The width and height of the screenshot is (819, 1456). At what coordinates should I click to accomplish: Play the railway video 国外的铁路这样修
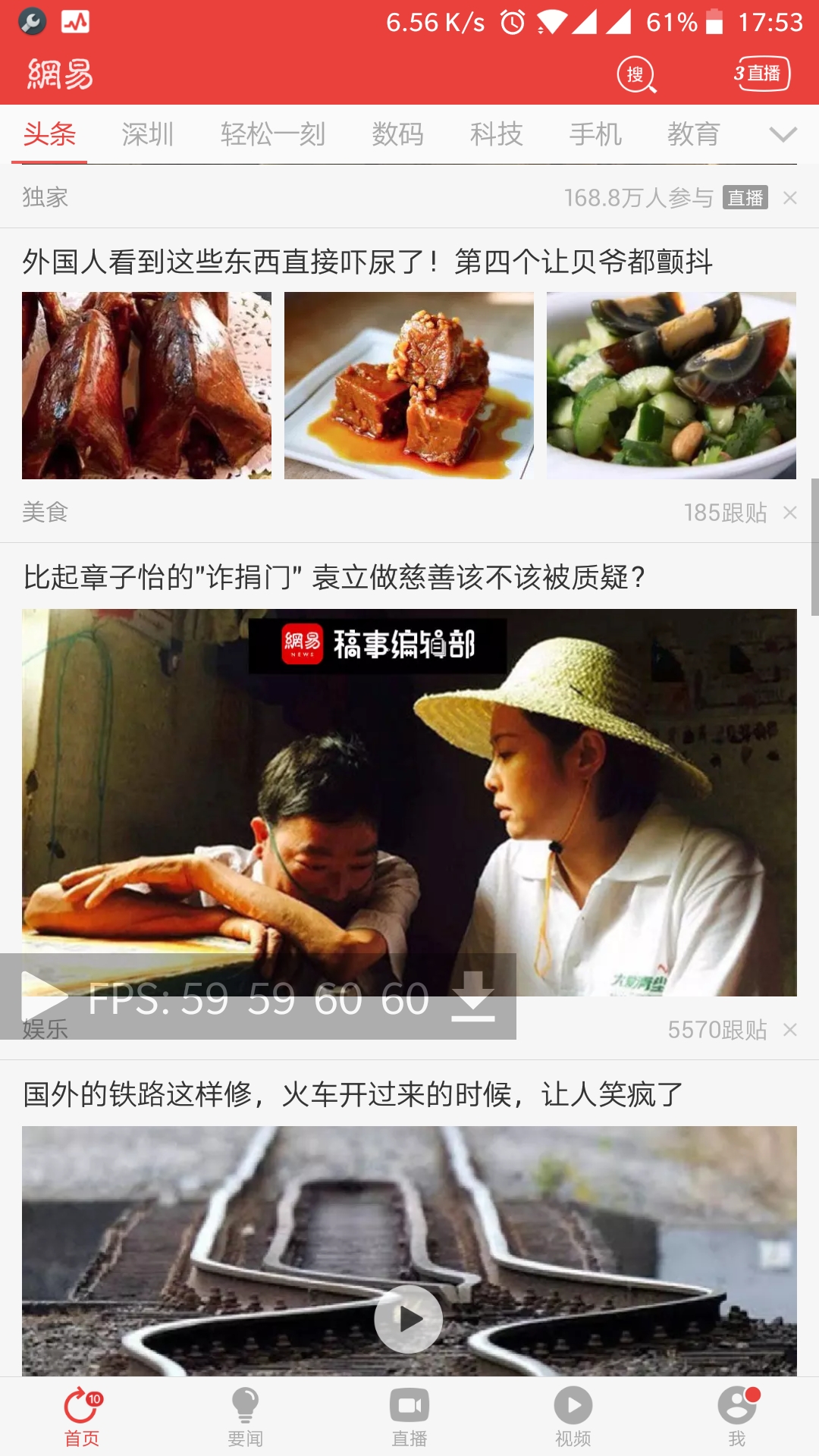tap(409, 1319)
